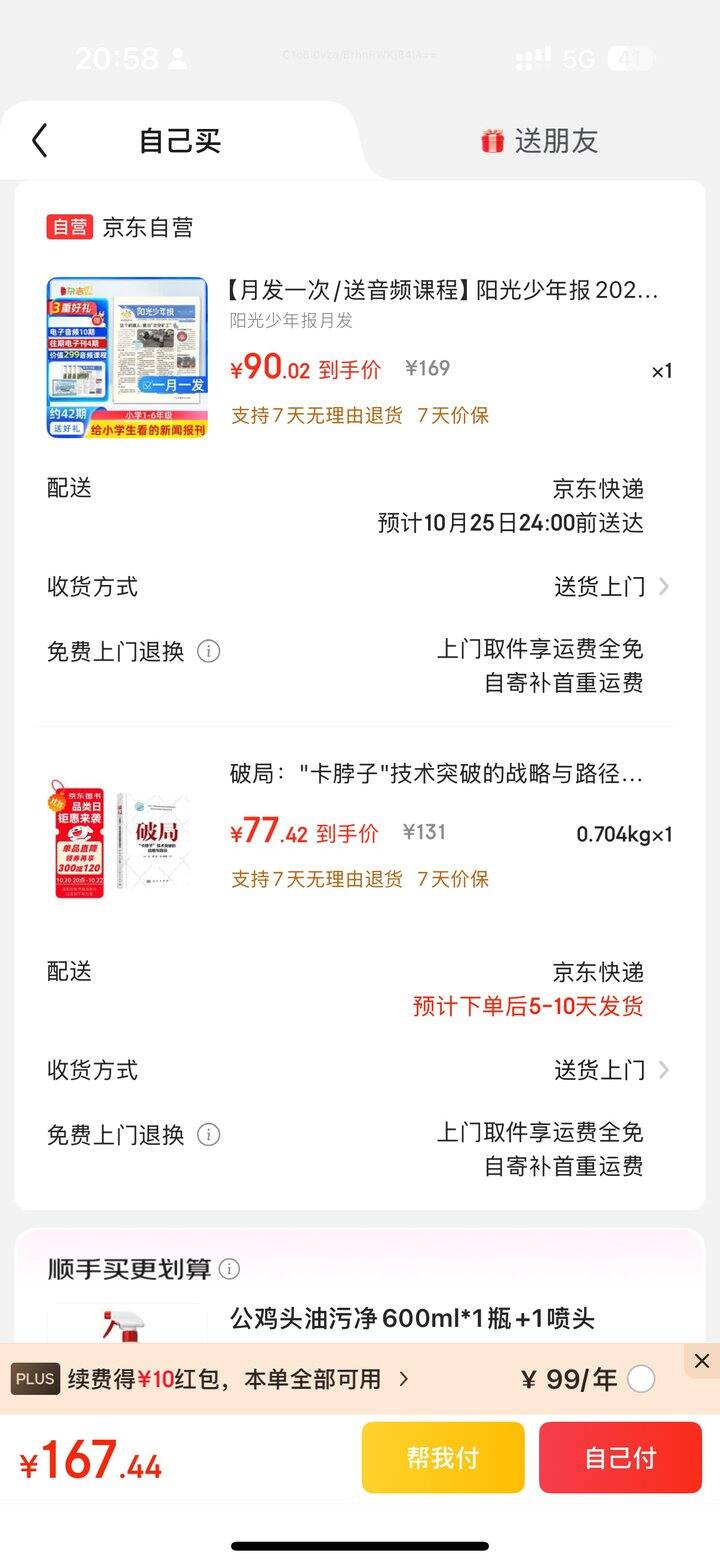The width and height of the screenshot is (720, 1565).
Task: Switch to the 送朋友 tab
Action: pos(540,141)
